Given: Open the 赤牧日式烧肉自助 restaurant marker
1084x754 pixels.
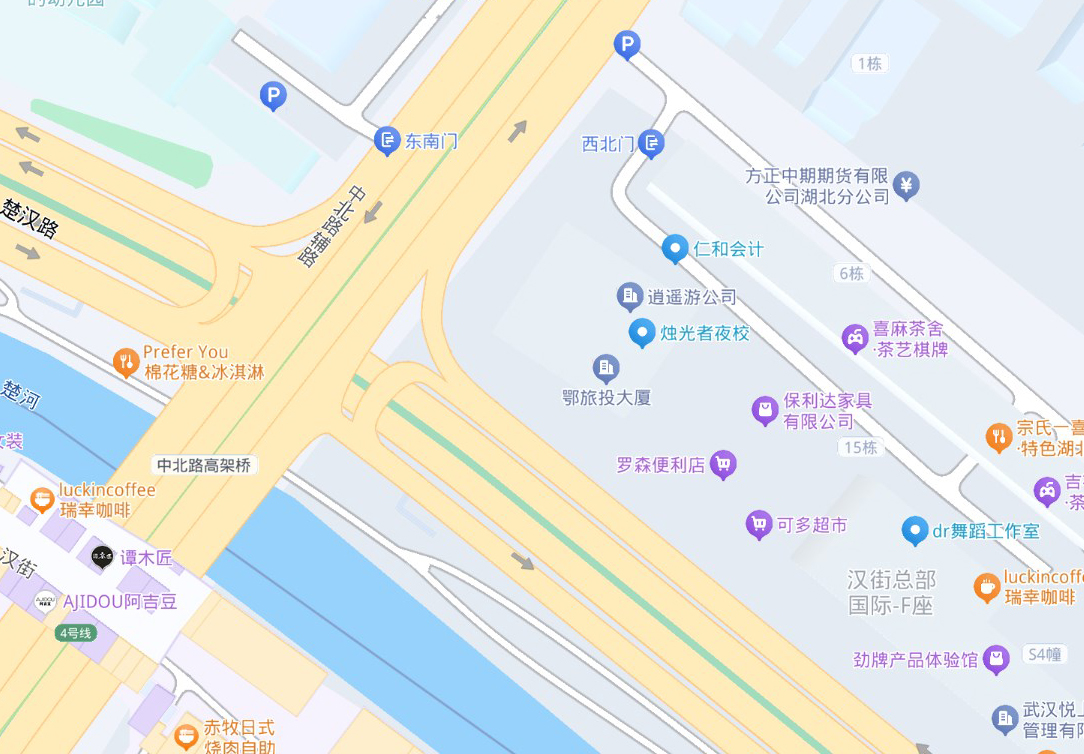Looking at the screenshot, I should coord(186,736).
